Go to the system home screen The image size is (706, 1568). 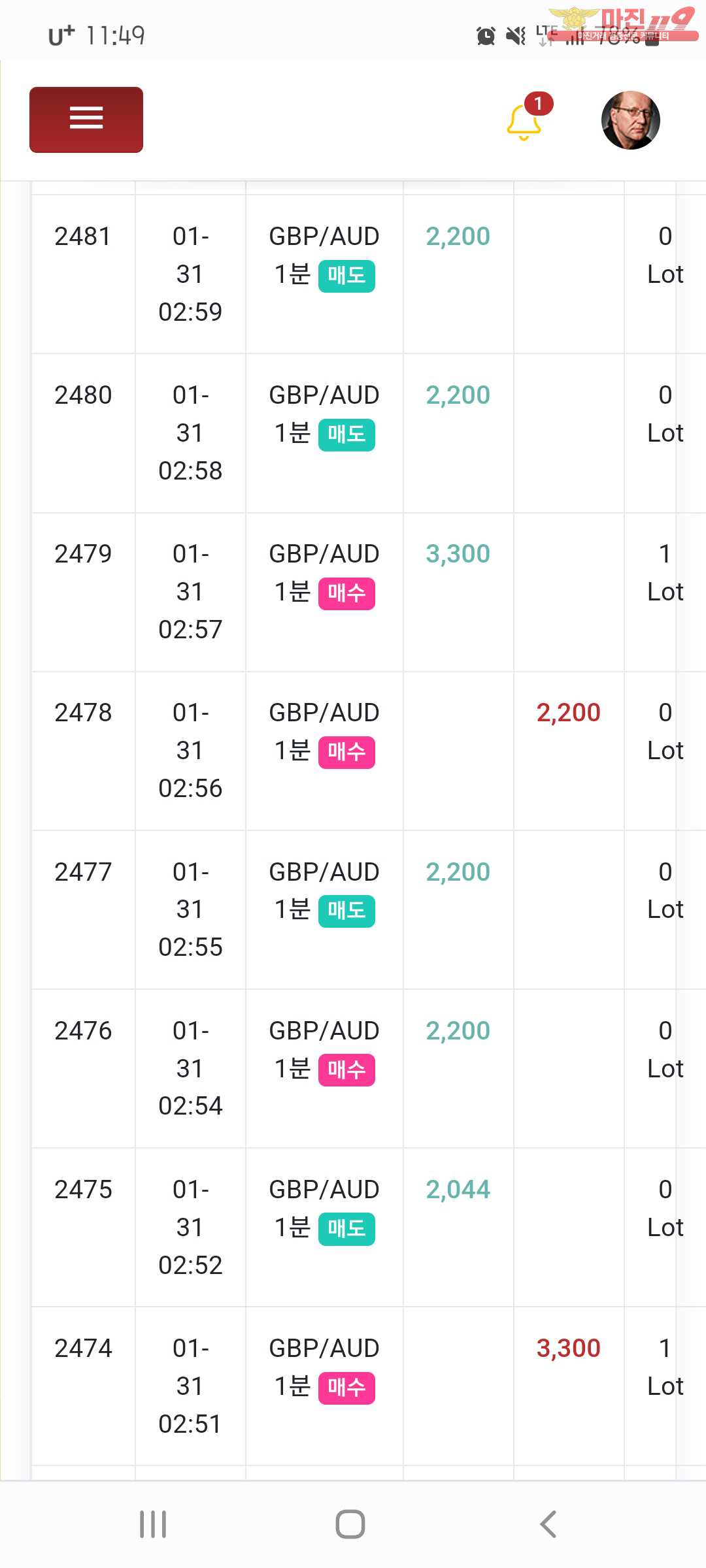[x=350, y=1524]
